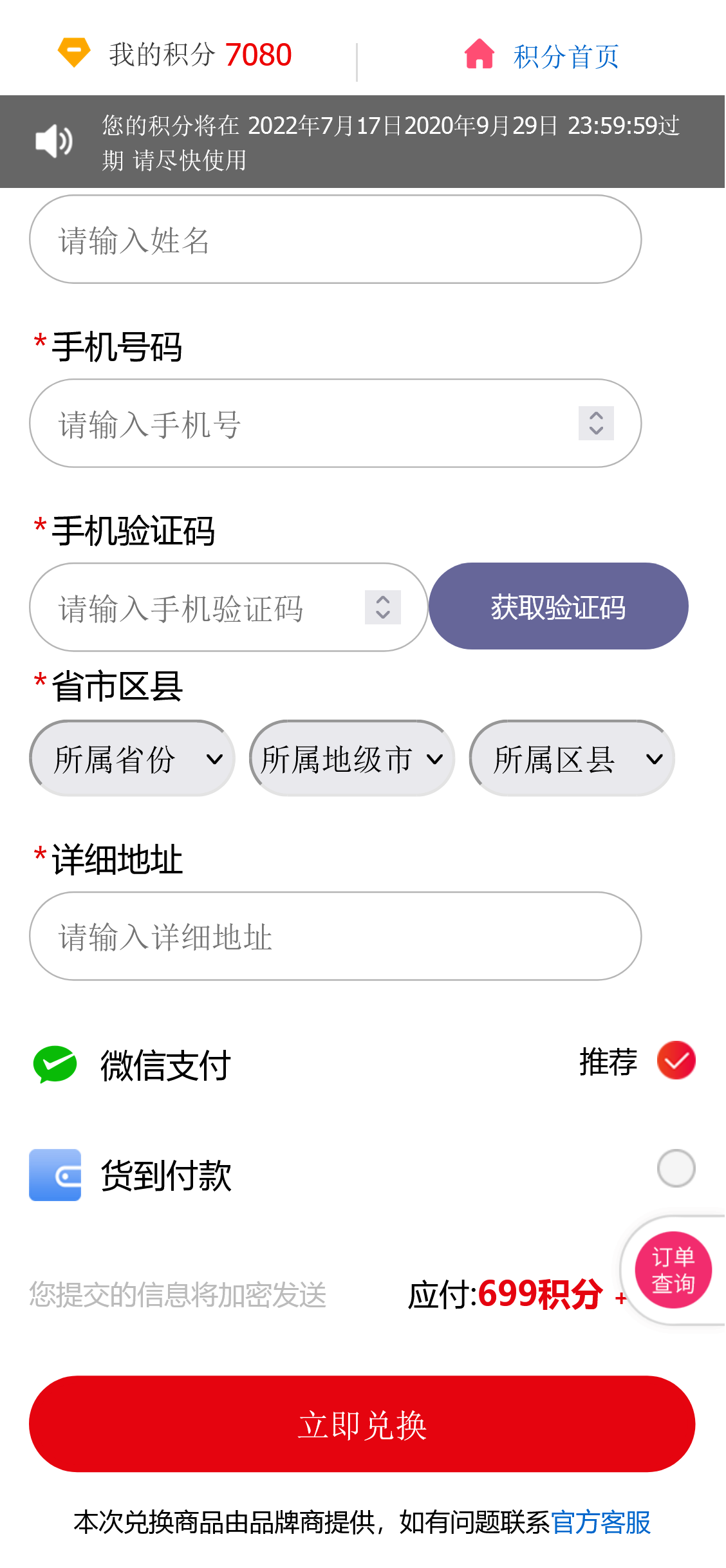Screen dimensions: 726x1568
Task: Select 微信支付 as payment method
Action: [x=676, y=1060]
